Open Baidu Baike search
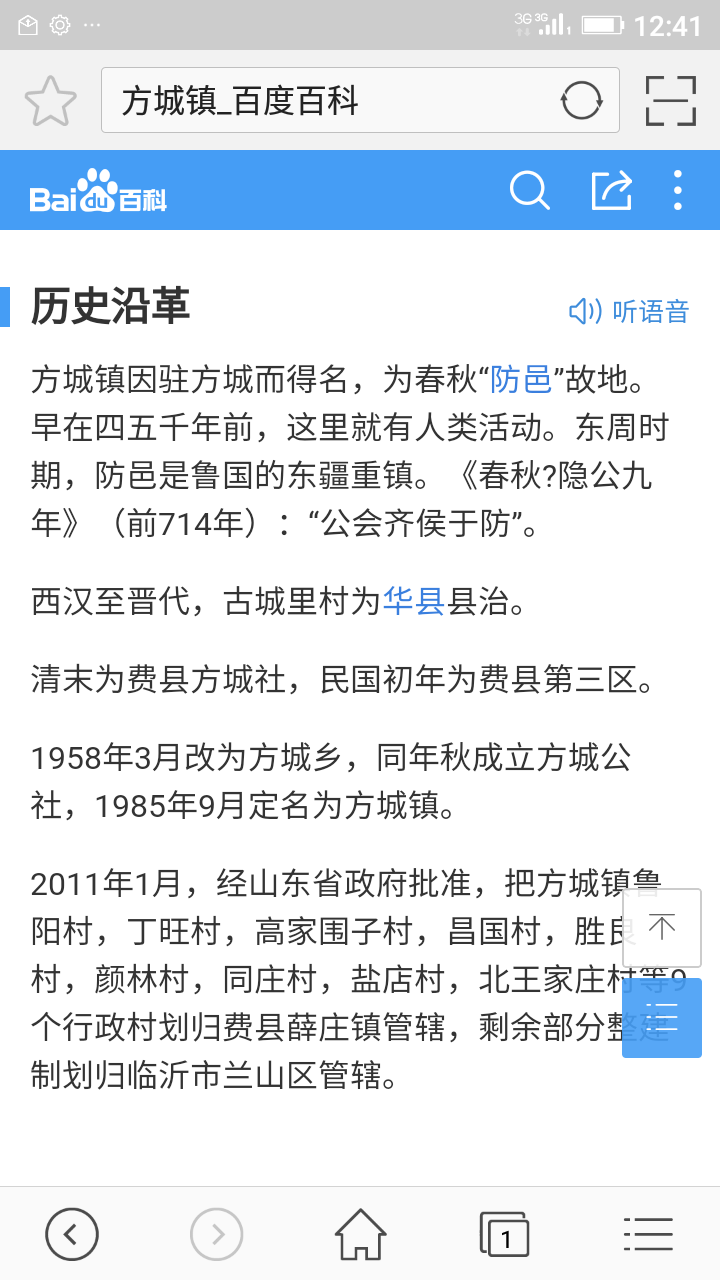The height and width of the screenshot is (1280, 720). point(529,190)
